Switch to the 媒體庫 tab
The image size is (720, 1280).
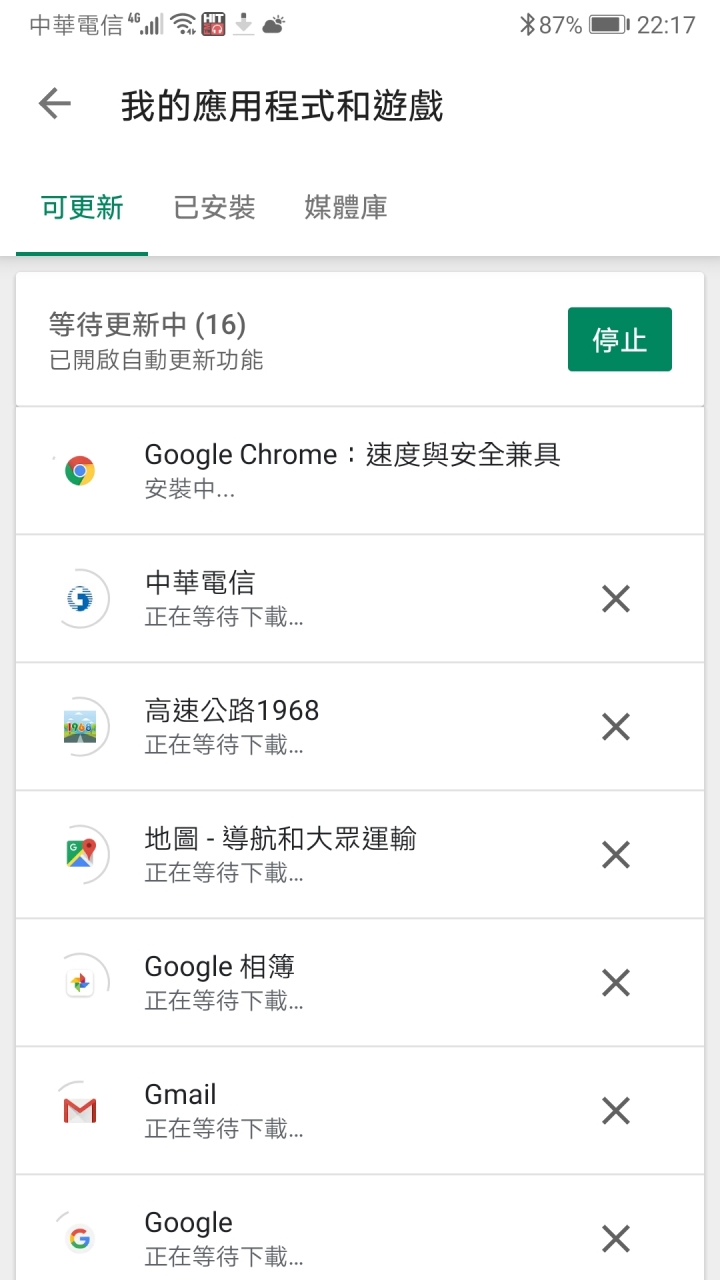point(345,208)
